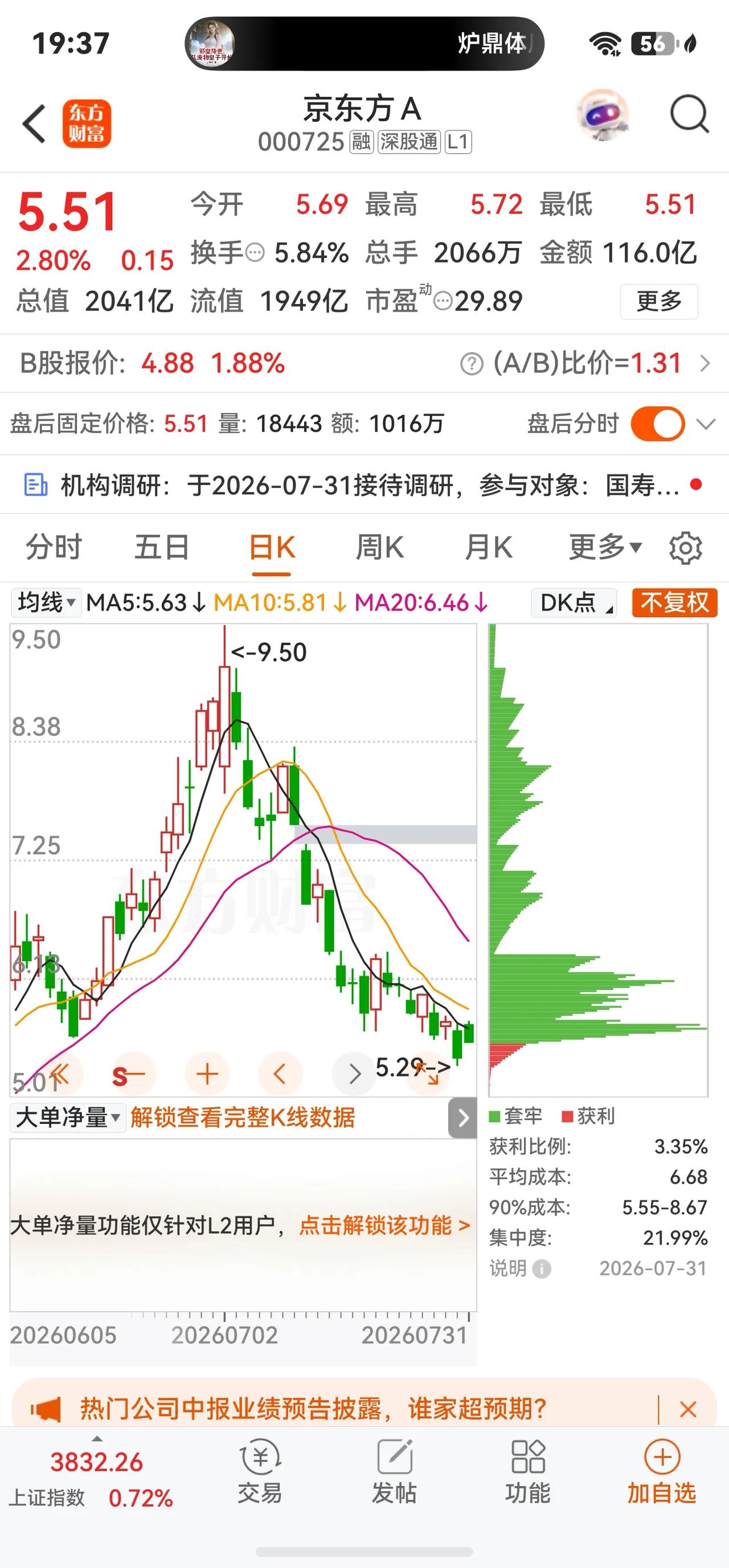The image size is (729, 1568).
Task: Turn off the 盘后分时 switch
Action: click(x=658, y=424)
